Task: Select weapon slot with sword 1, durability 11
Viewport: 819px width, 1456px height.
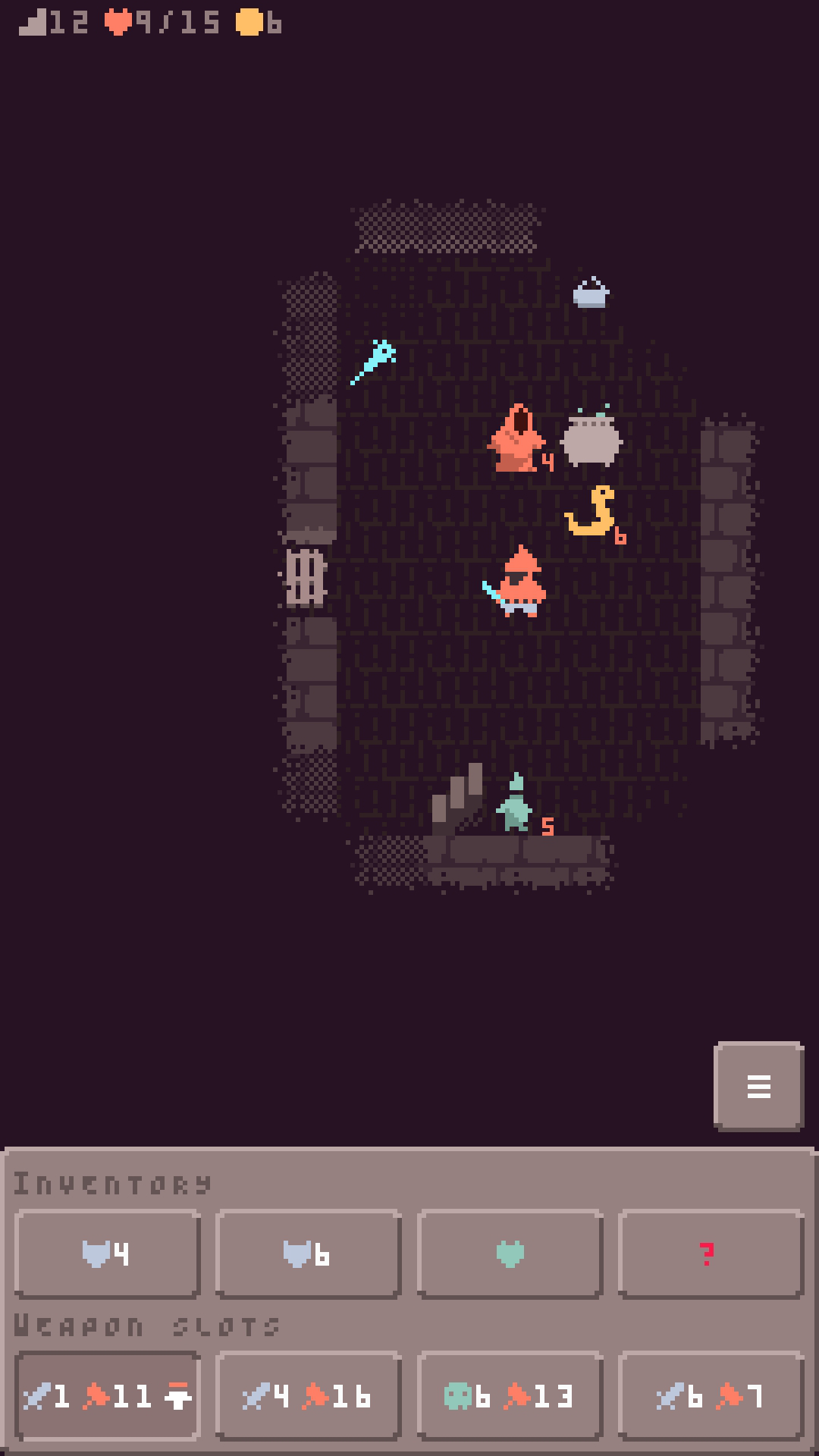Action: click(107, 1395)
